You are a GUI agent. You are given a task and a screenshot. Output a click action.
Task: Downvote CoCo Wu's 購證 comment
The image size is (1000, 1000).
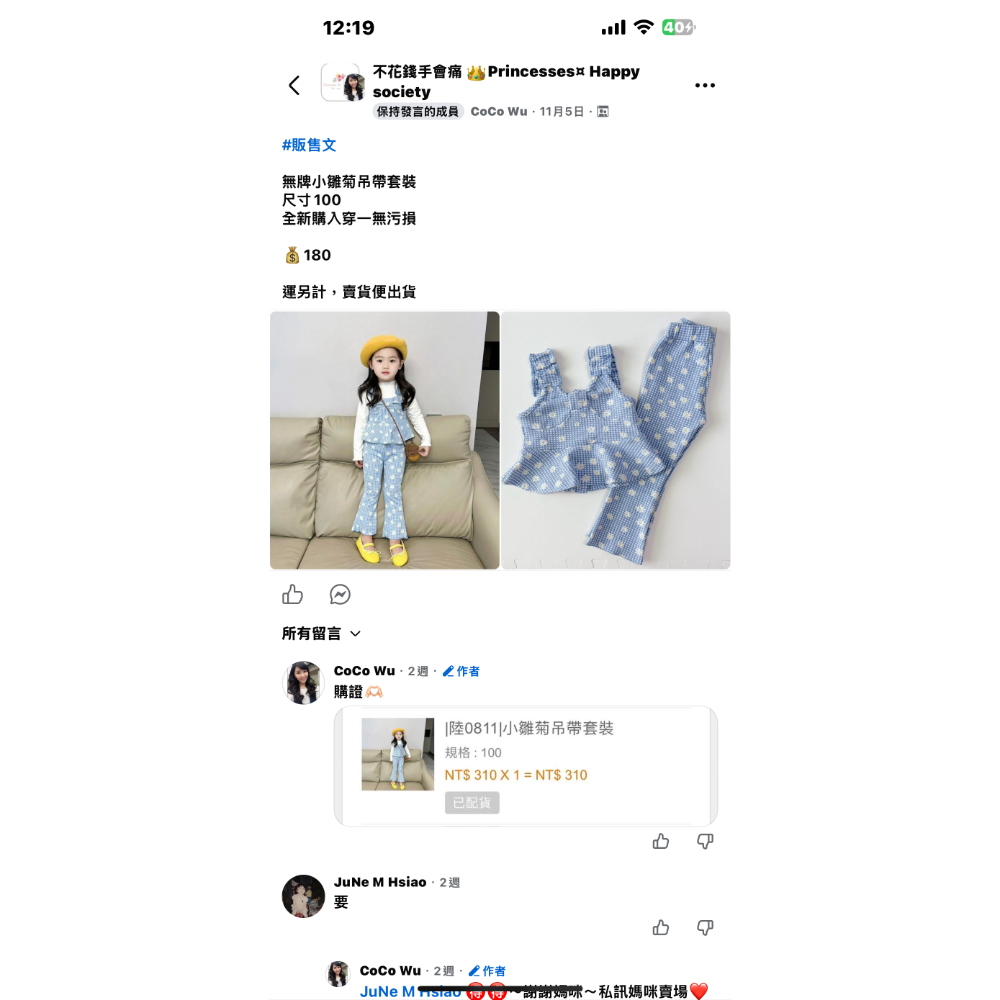pyautogui.click(x=705, y=841)
